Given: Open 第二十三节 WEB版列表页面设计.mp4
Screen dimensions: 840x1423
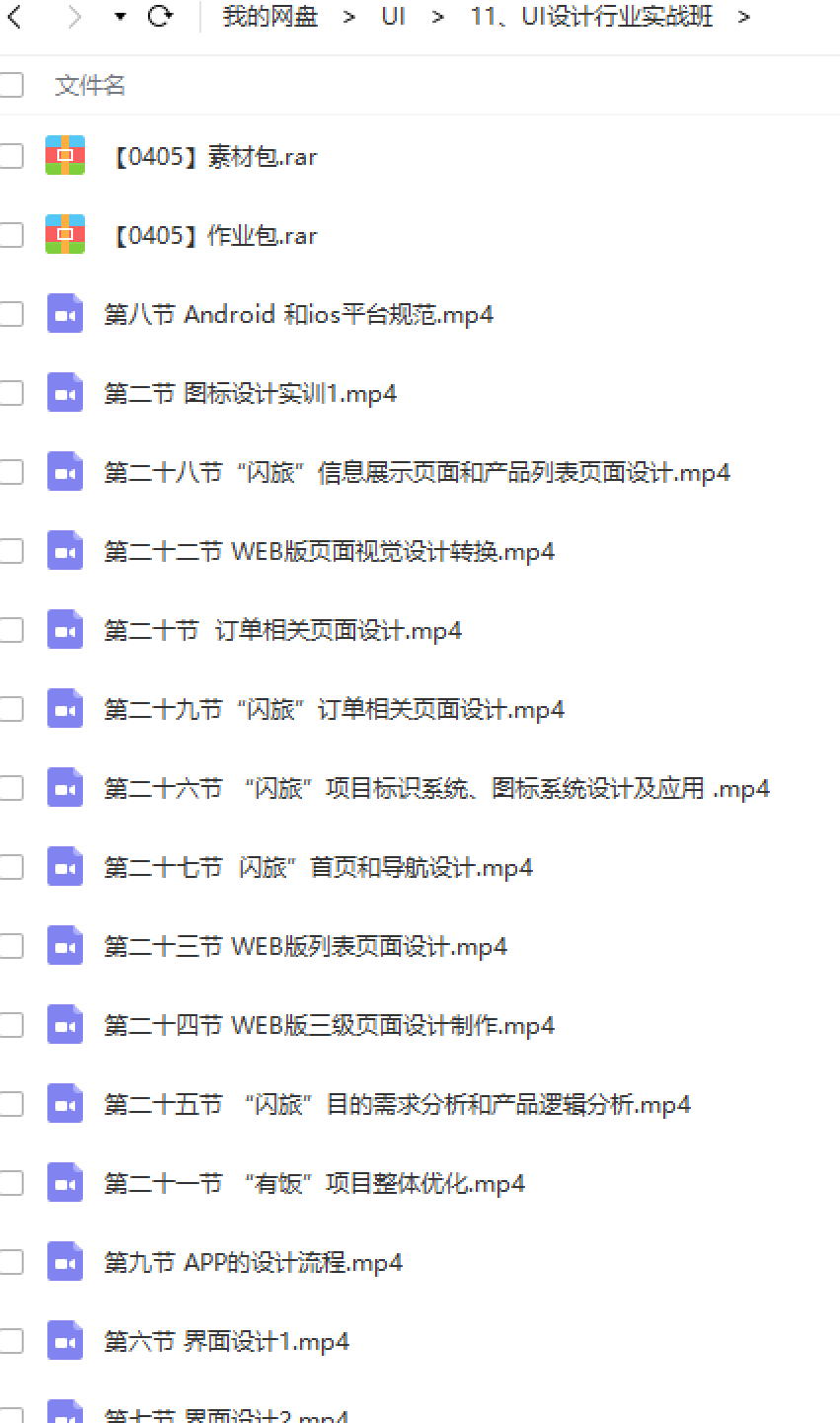Looking at the screenshot, I should (306, 947).
